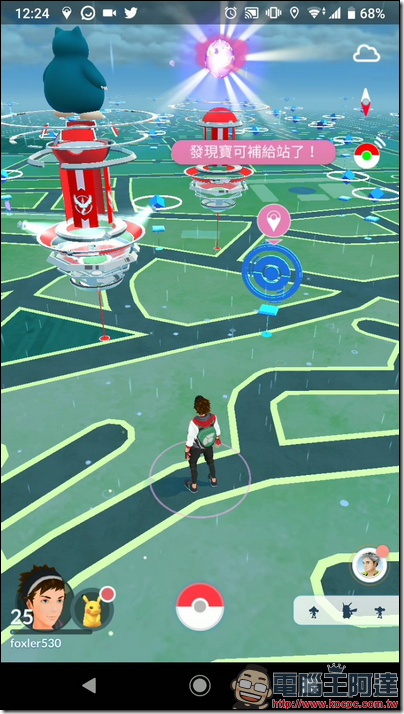Open the nearby Pokémon tracker
The height and width of the screenshot is (714, 404).
347,611
